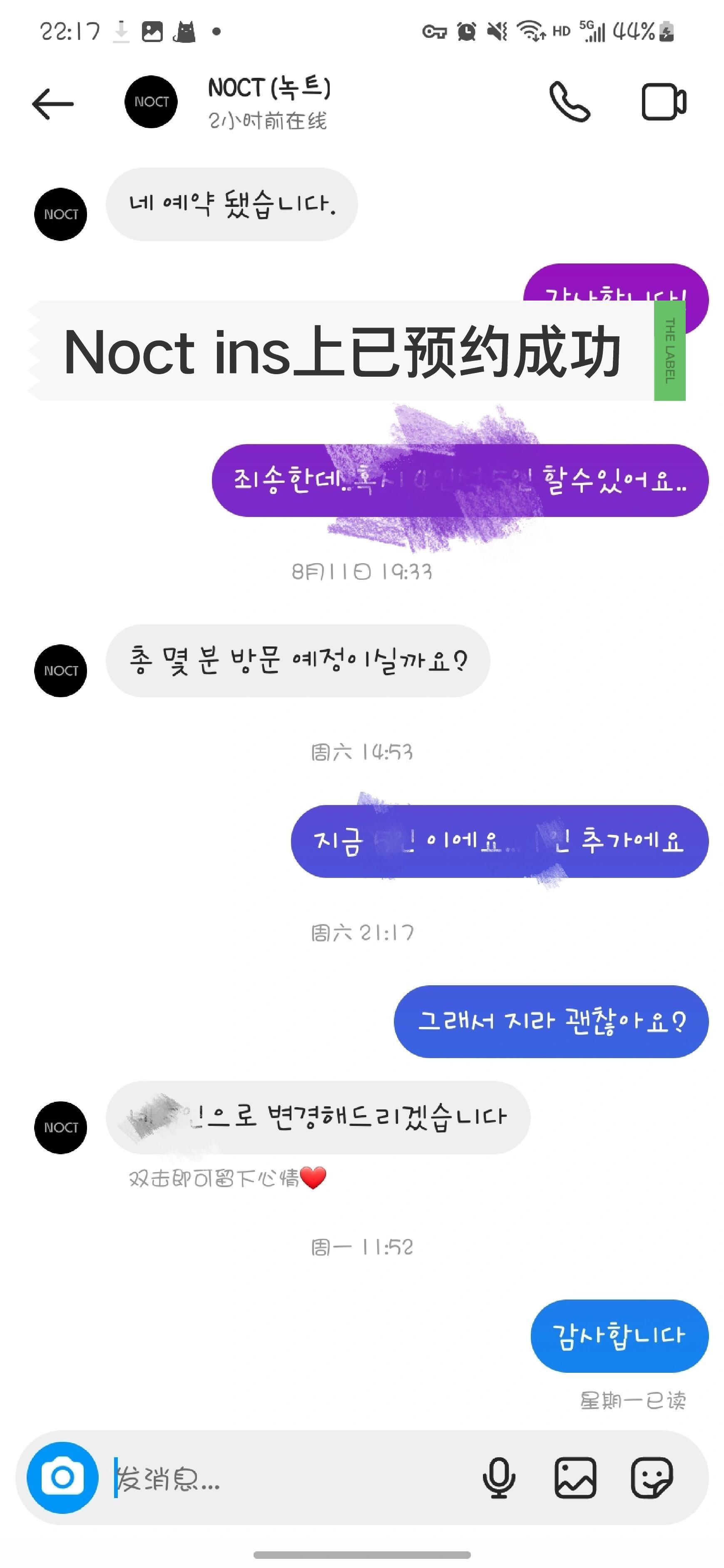Go back from the NOCT chat
This screenshot has height=1568, width=724.
(x=53, y=104)
